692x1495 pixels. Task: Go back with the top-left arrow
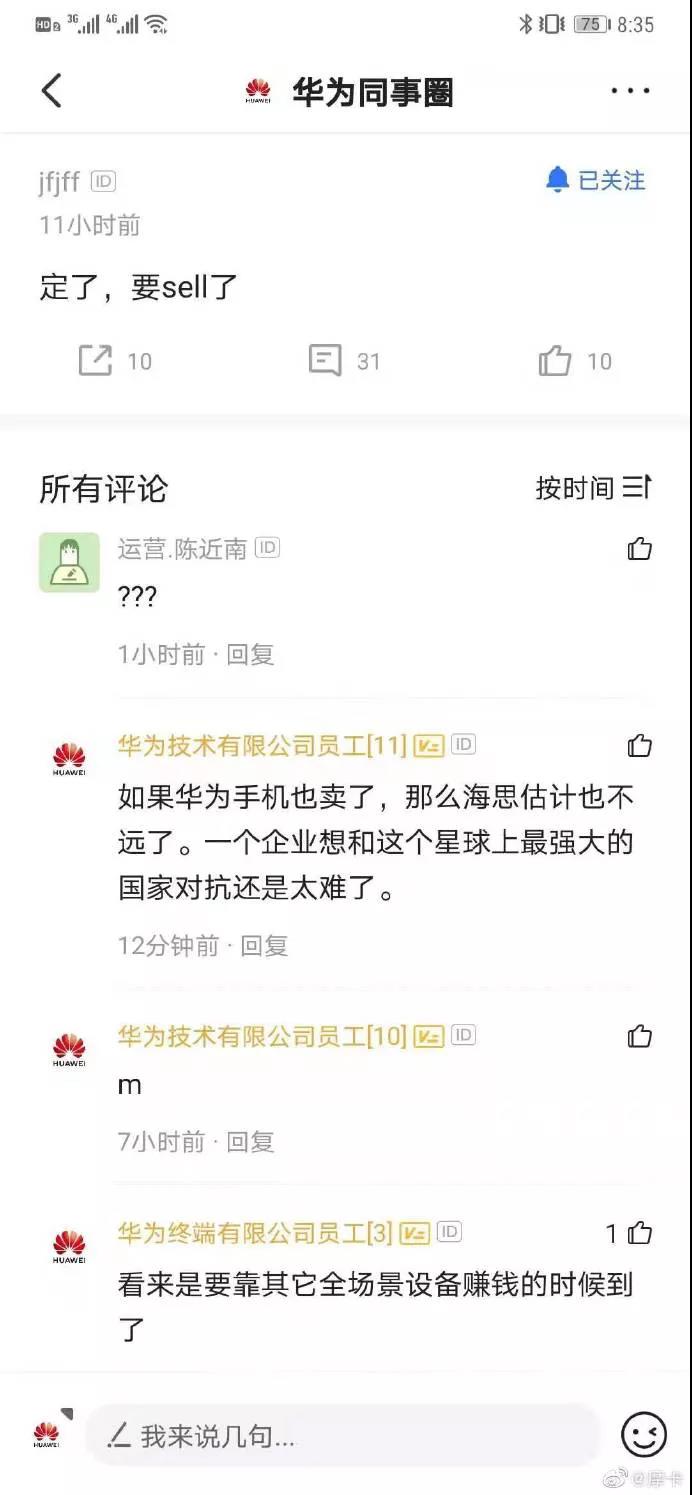[x=51, y=91]
